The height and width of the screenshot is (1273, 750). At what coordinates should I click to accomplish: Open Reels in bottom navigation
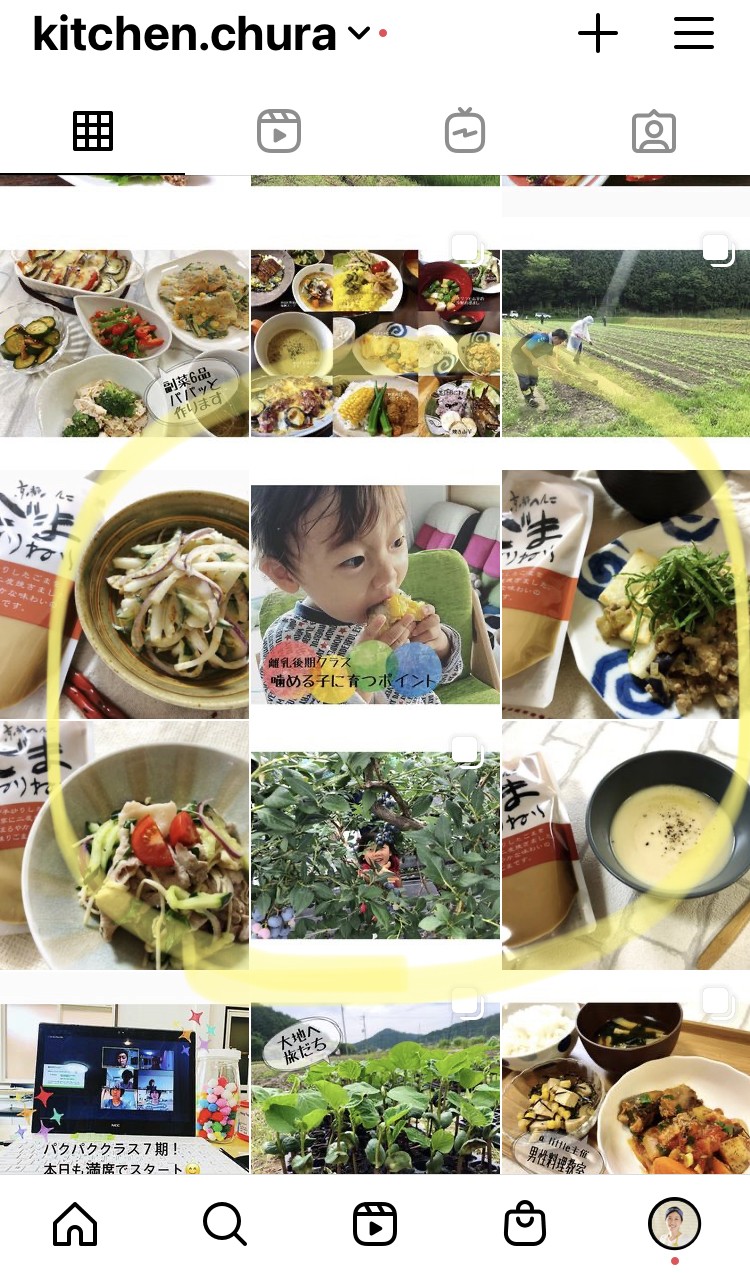(375, 1224)
